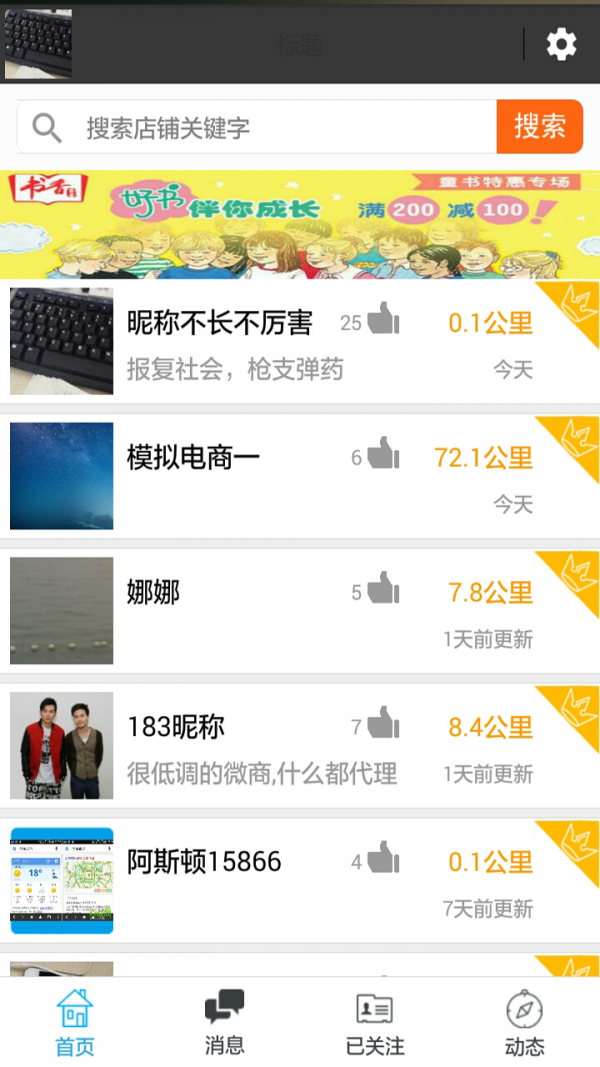Viewport: 600px width, 1067px height.
Task: Like the shop 模拟电商一
Action: [383, 456]
